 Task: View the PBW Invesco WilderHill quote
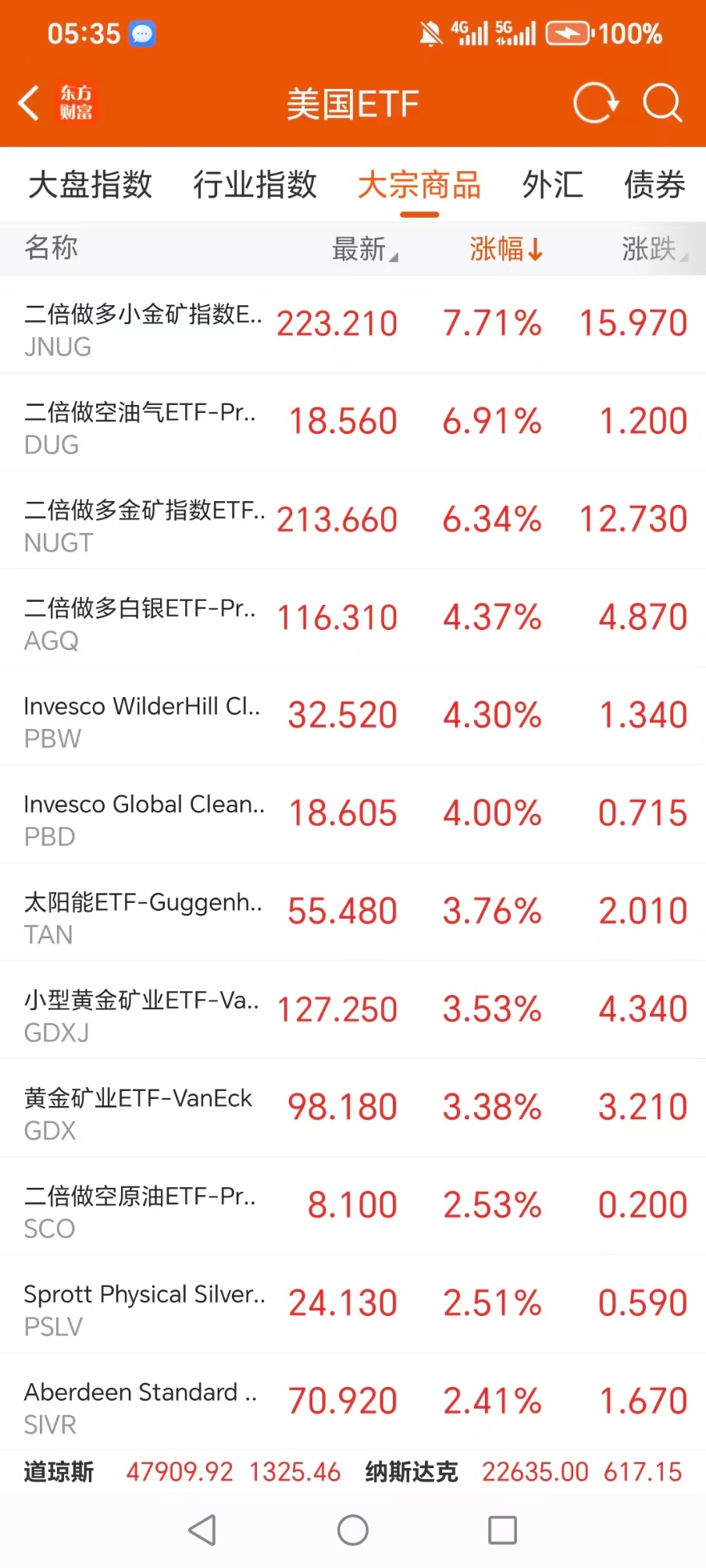[353, 716]
